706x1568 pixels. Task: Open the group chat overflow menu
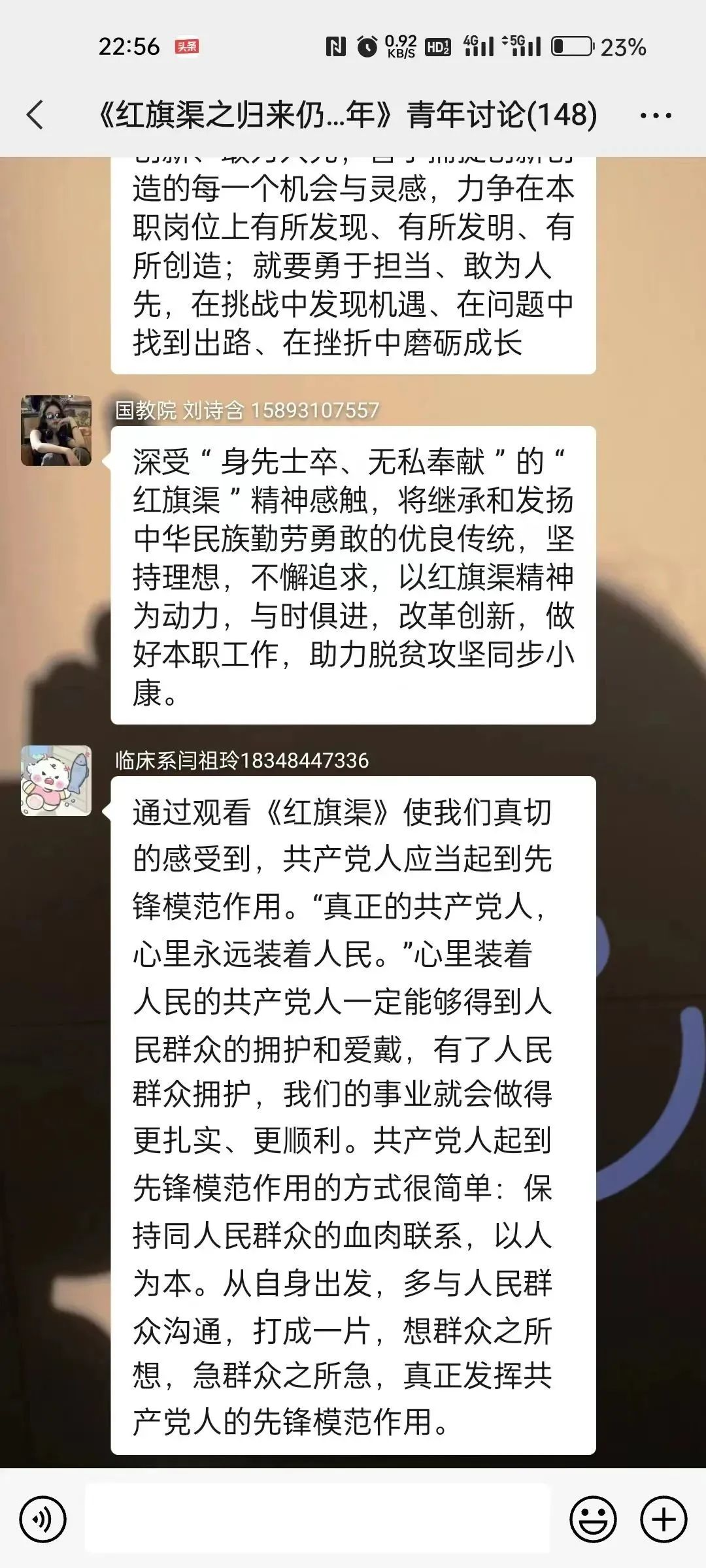[655, 116]
